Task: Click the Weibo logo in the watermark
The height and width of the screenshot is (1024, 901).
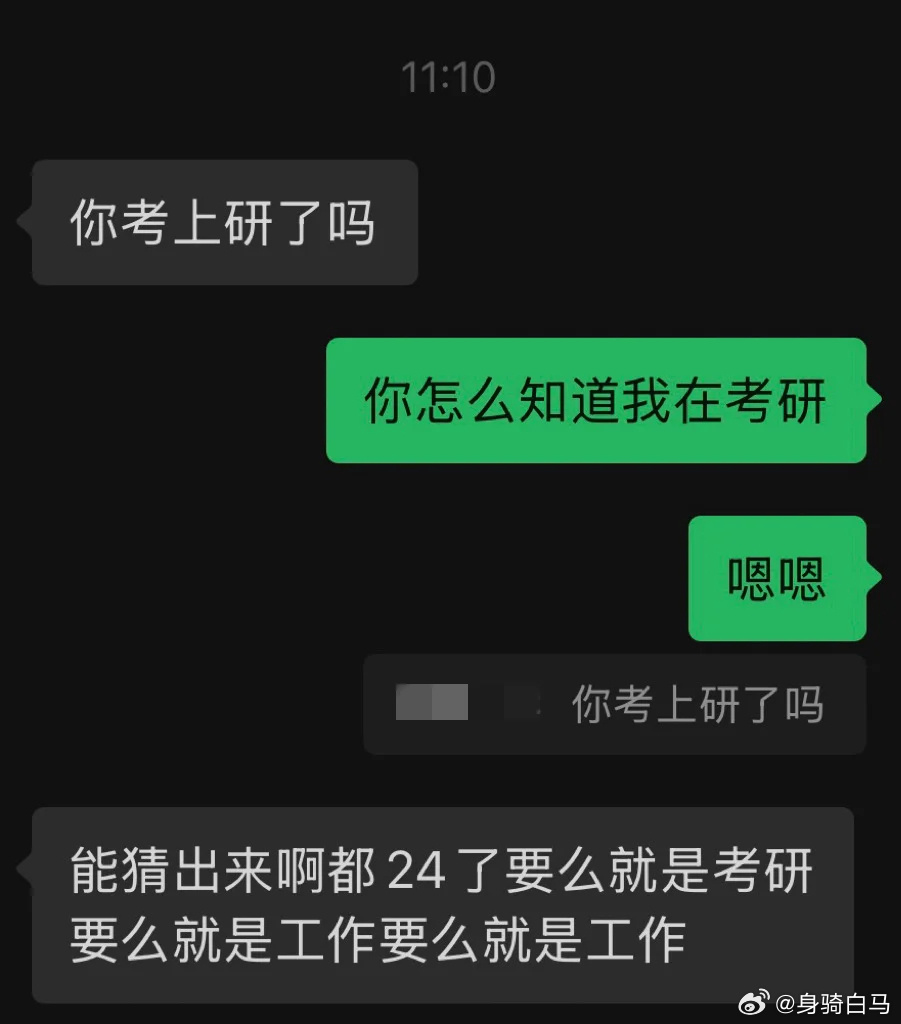Action: [x=753, y=1003]
